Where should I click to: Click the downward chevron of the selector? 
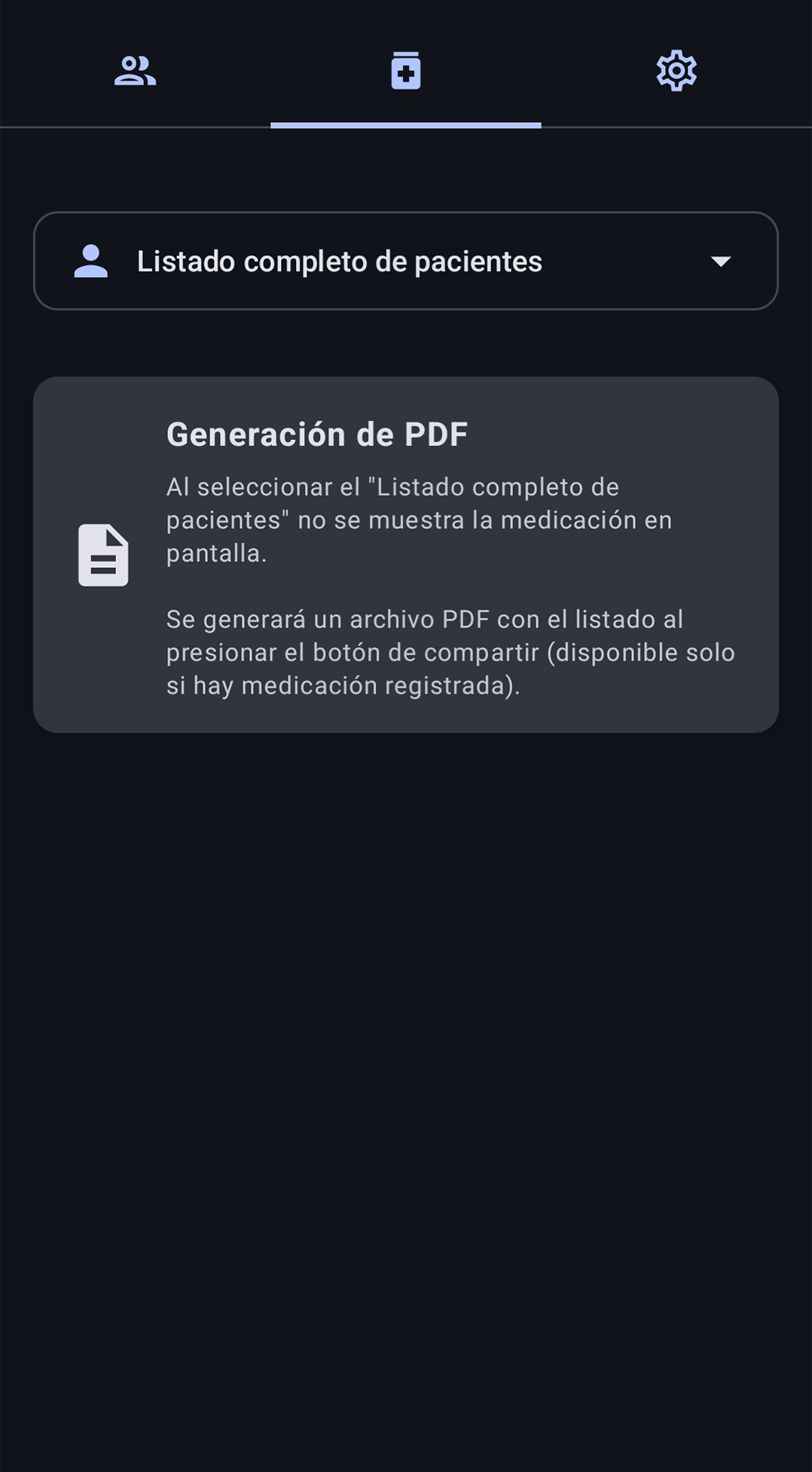click(x=721, y=261)
